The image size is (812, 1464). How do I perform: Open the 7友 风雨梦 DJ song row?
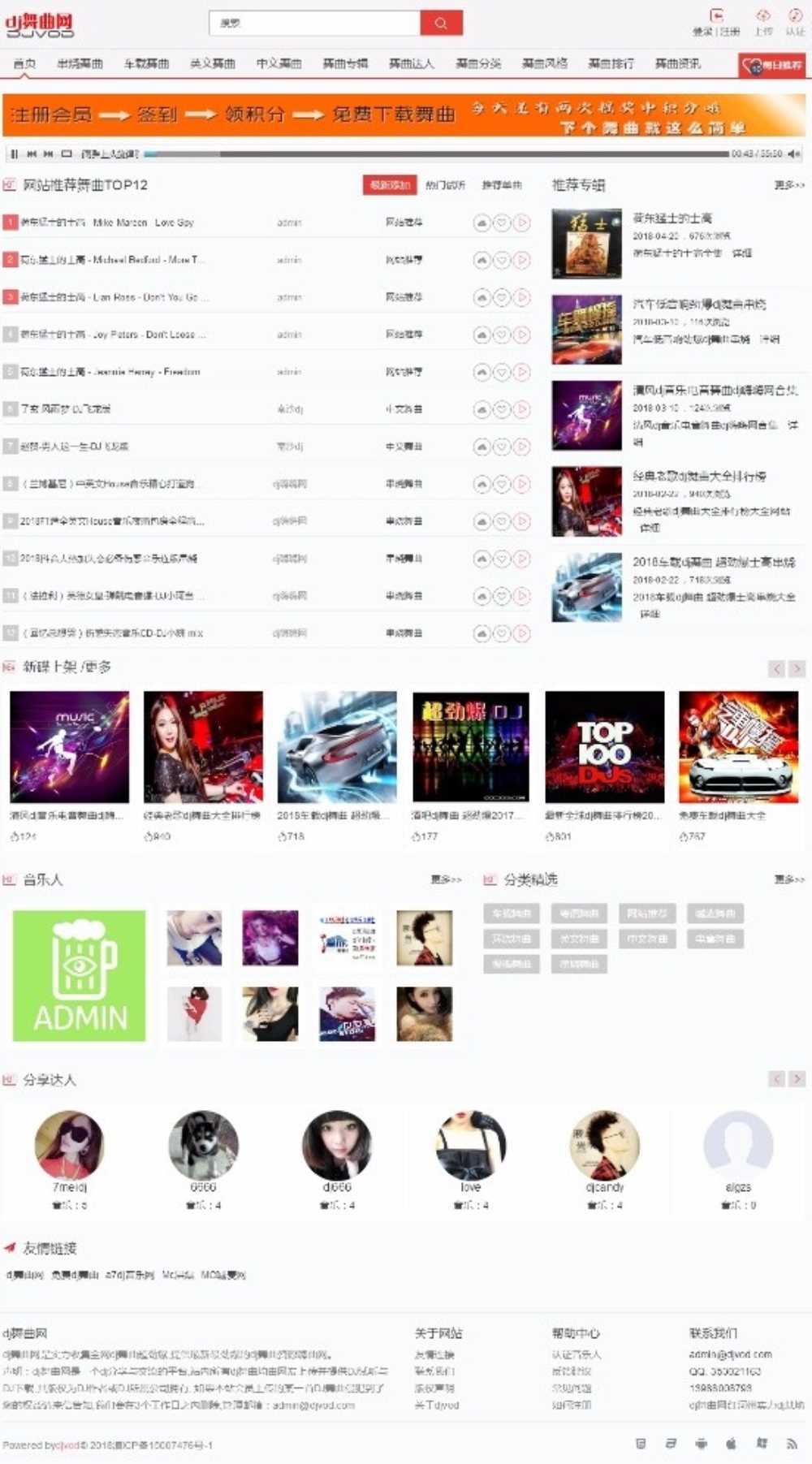(266, 409)
